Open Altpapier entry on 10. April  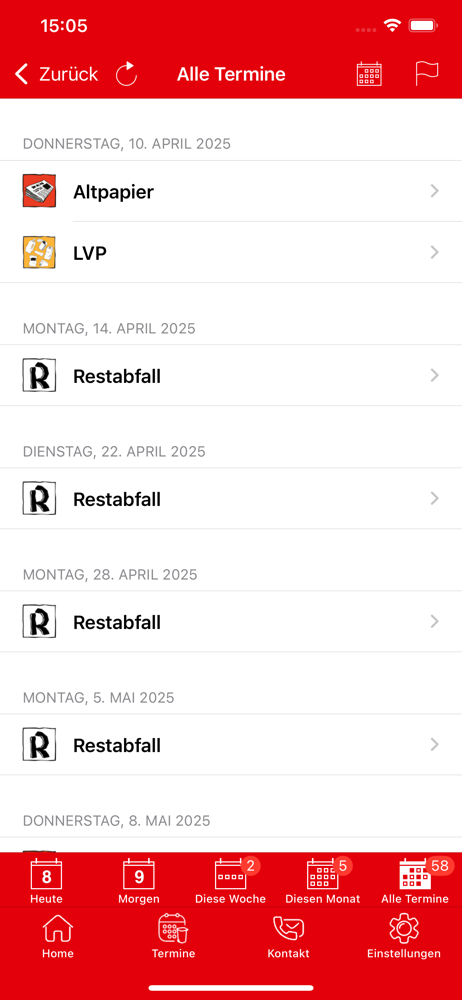click(x=231, y=191)
